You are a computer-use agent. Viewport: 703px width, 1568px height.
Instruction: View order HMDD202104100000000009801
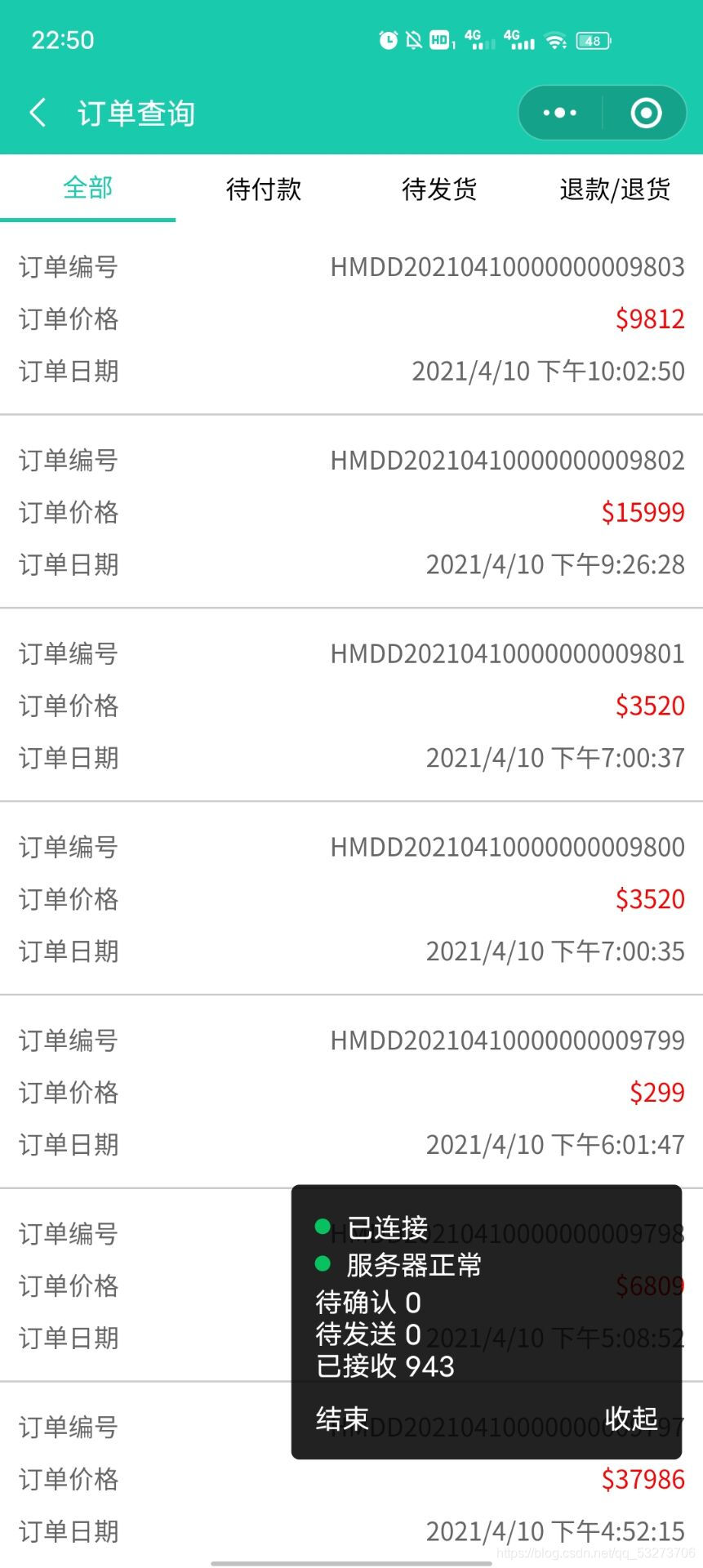[351, 706]
